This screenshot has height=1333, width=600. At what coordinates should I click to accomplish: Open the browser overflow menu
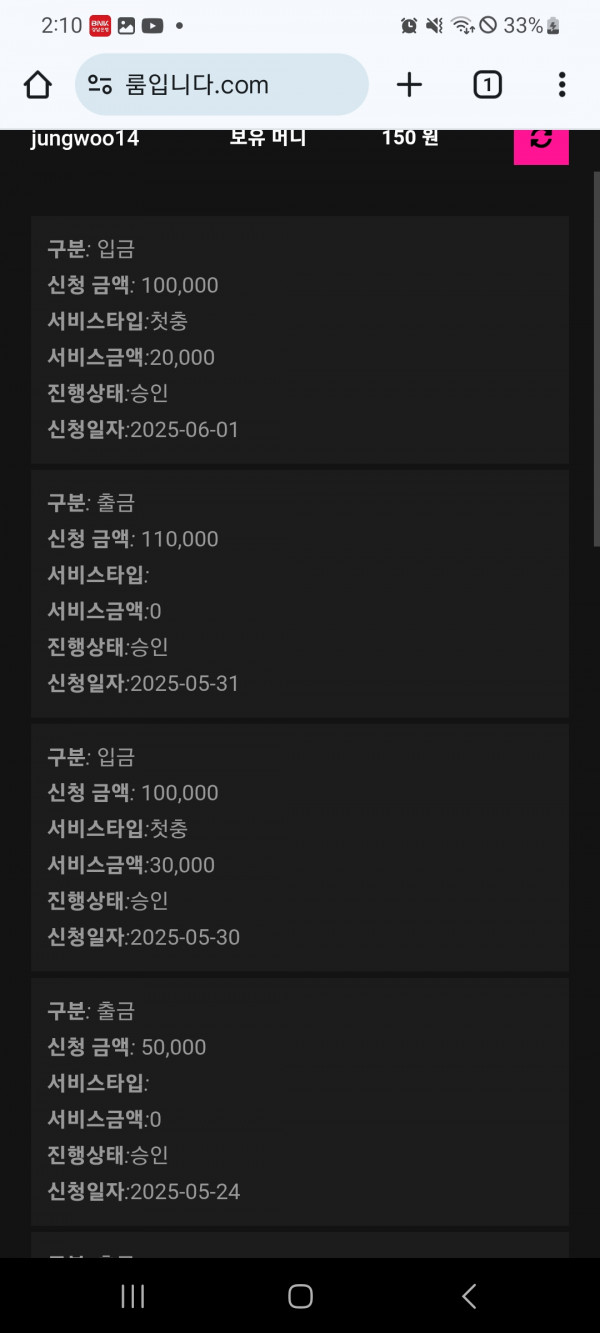562,85
